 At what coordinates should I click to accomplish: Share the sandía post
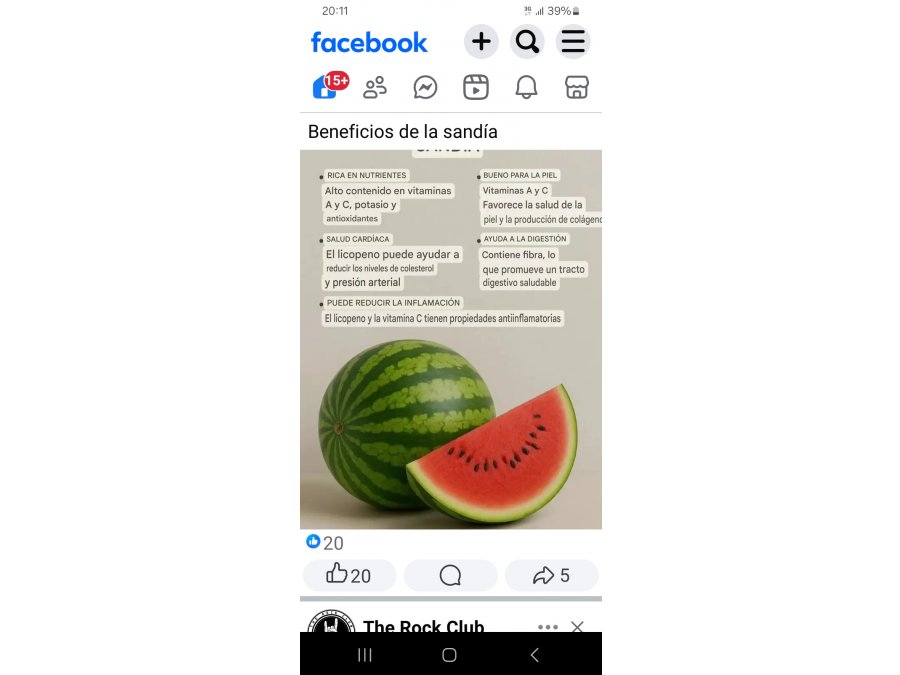pos(551,575)
